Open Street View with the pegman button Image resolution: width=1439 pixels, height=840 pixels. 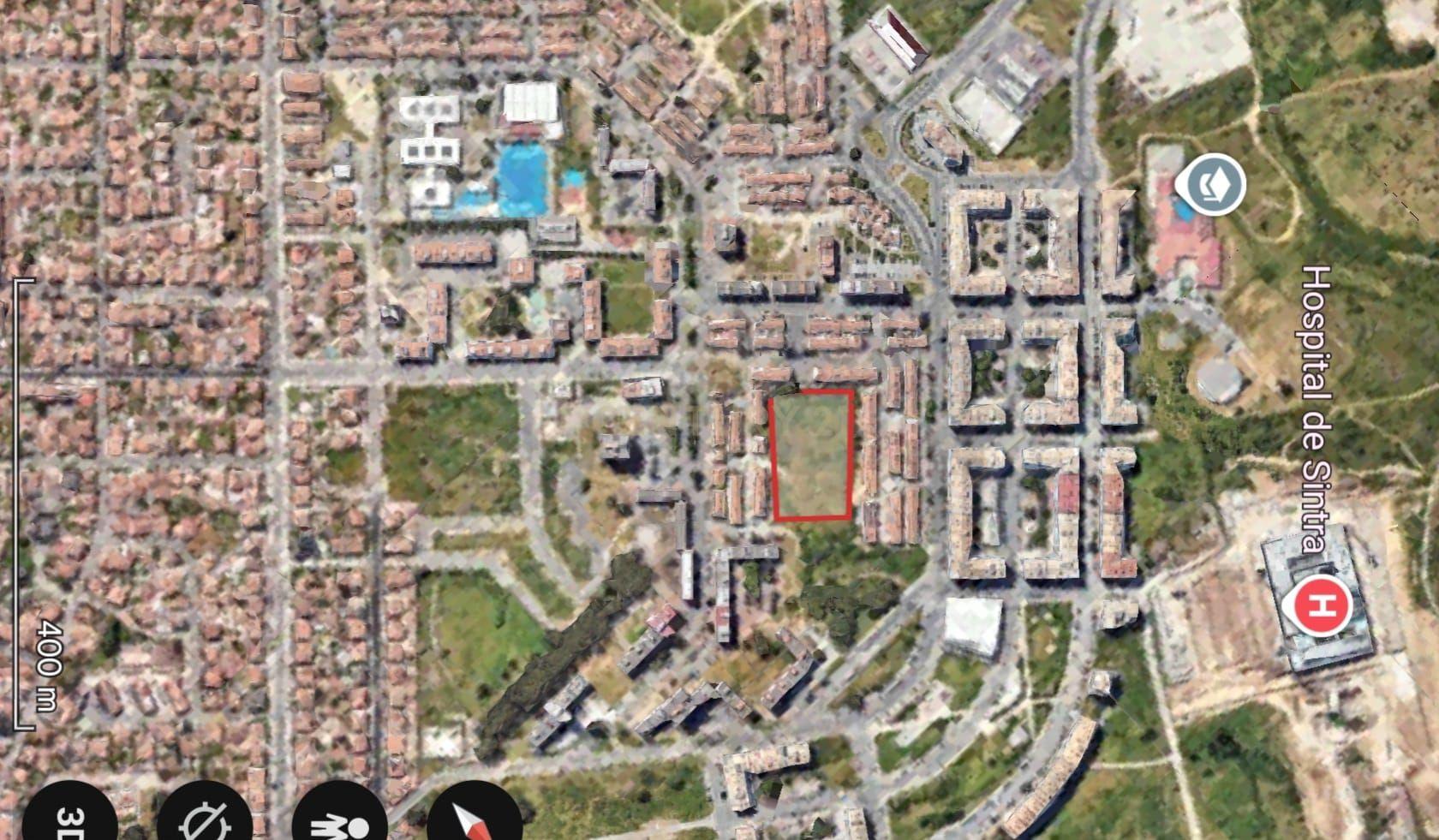[x=340, y=820]
